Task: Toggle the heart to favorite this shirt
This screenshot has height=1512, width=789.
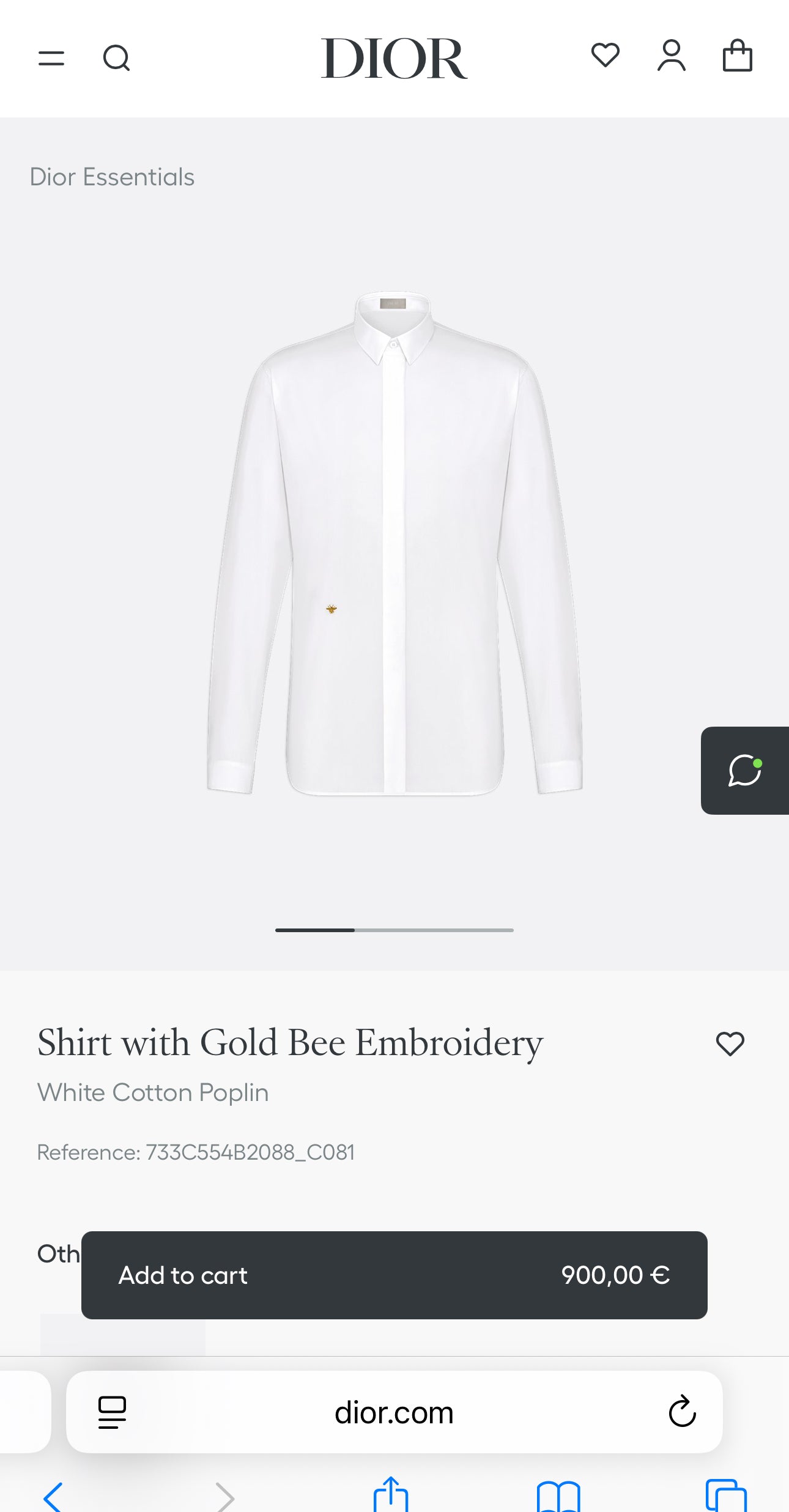Action: pos(732,1043)
